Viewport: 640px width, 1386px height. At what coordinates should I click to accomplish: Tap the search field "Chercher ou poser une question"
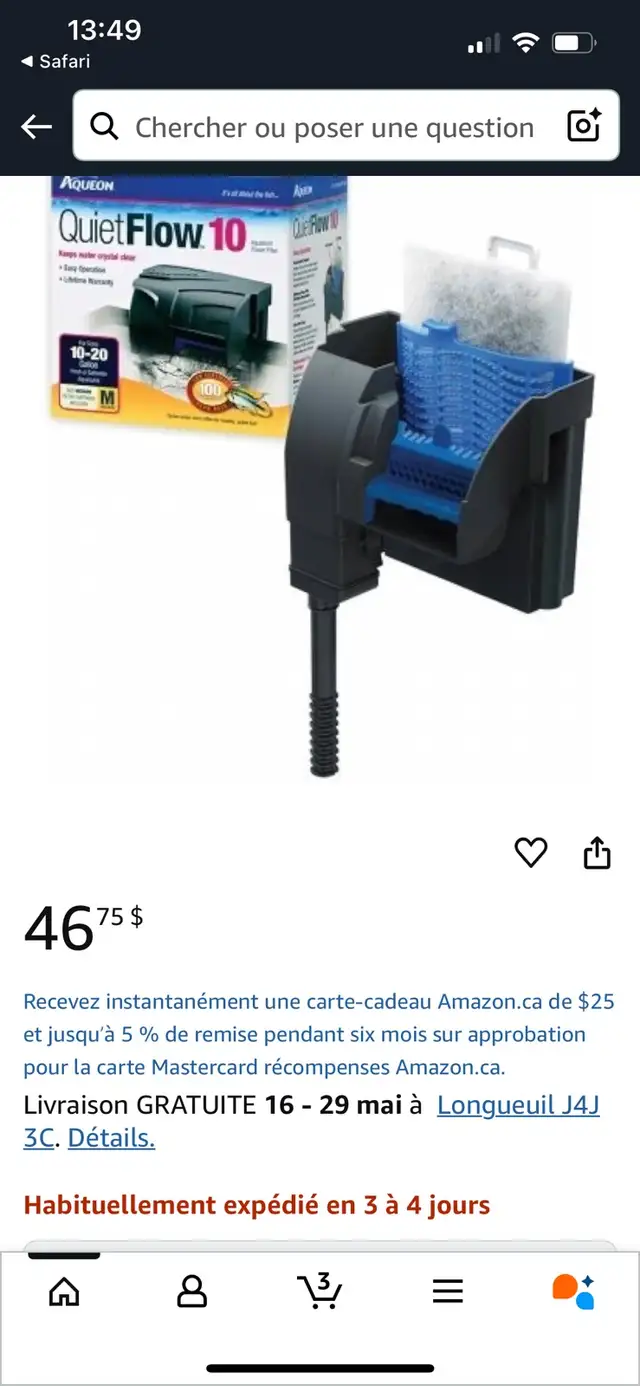point(334,127)
